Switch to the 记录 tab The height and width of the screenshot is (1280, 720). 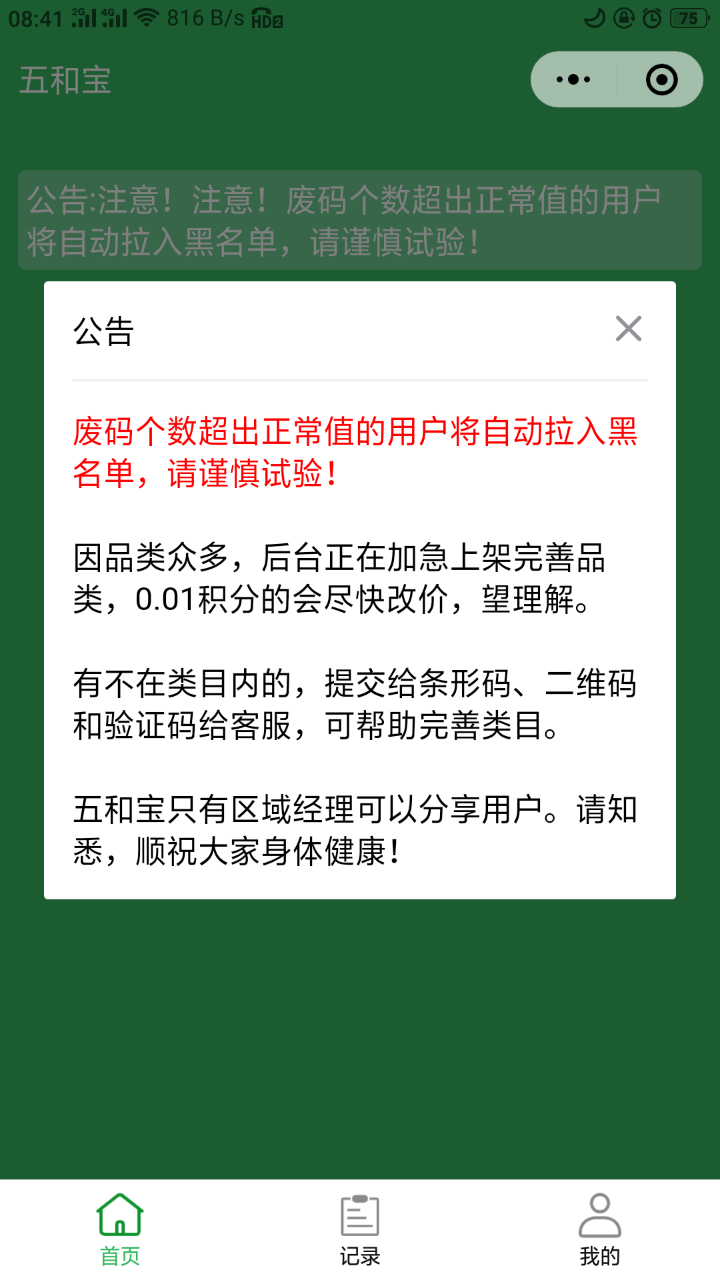coord(359,1232)
